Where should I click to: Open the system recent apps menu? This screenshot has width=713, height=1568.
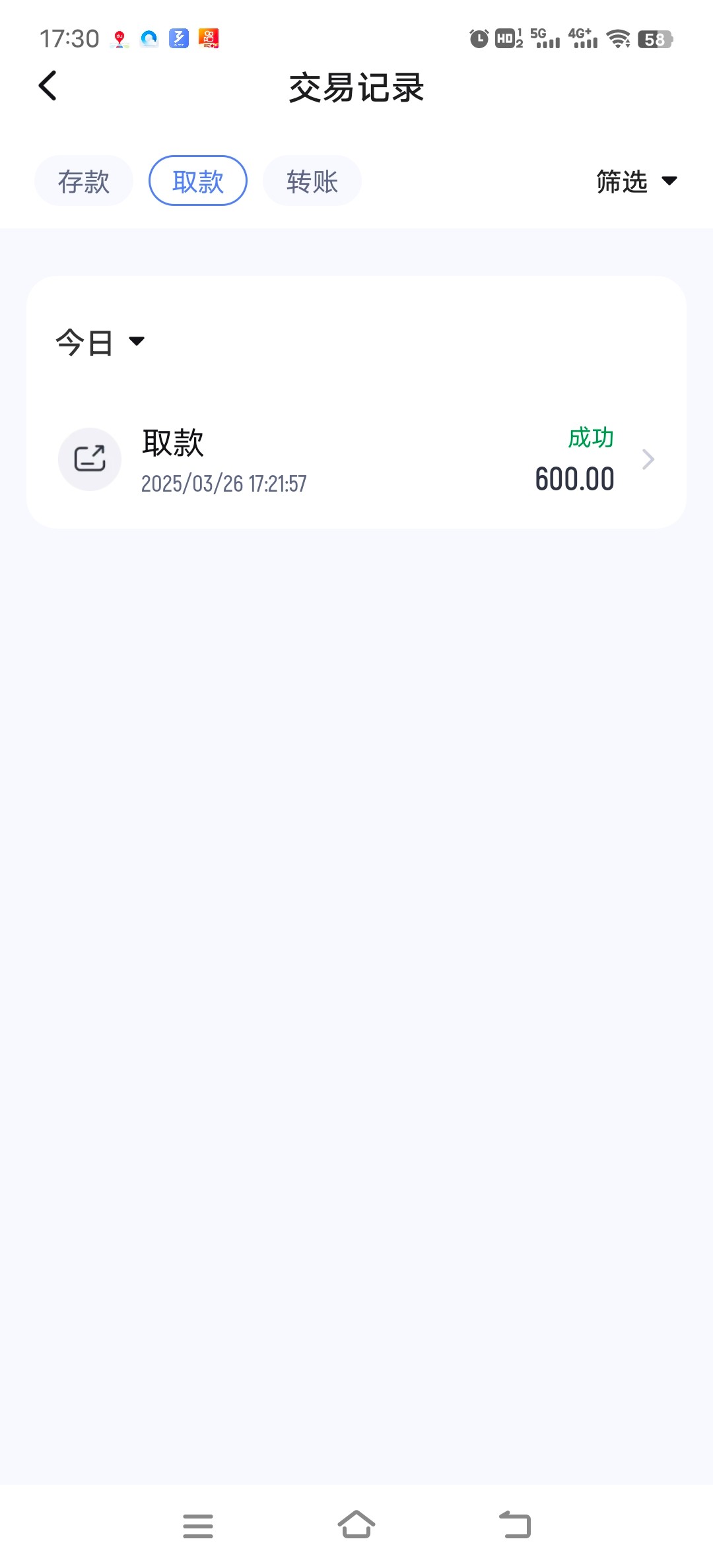(198, 1526)
